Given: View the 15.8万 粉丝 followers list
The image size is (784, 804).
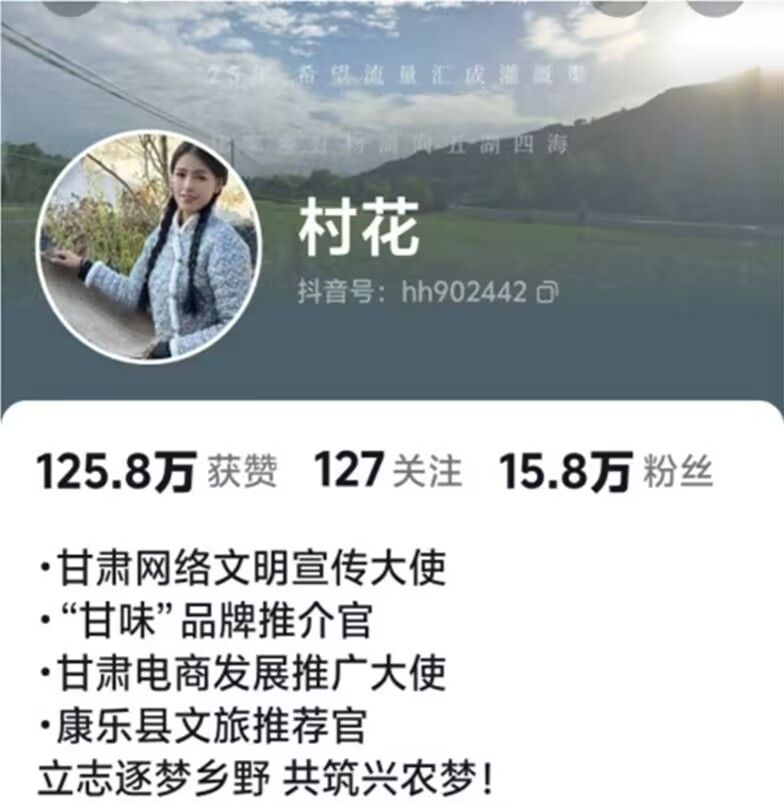Looking at the screenshot, I should 608,471.
